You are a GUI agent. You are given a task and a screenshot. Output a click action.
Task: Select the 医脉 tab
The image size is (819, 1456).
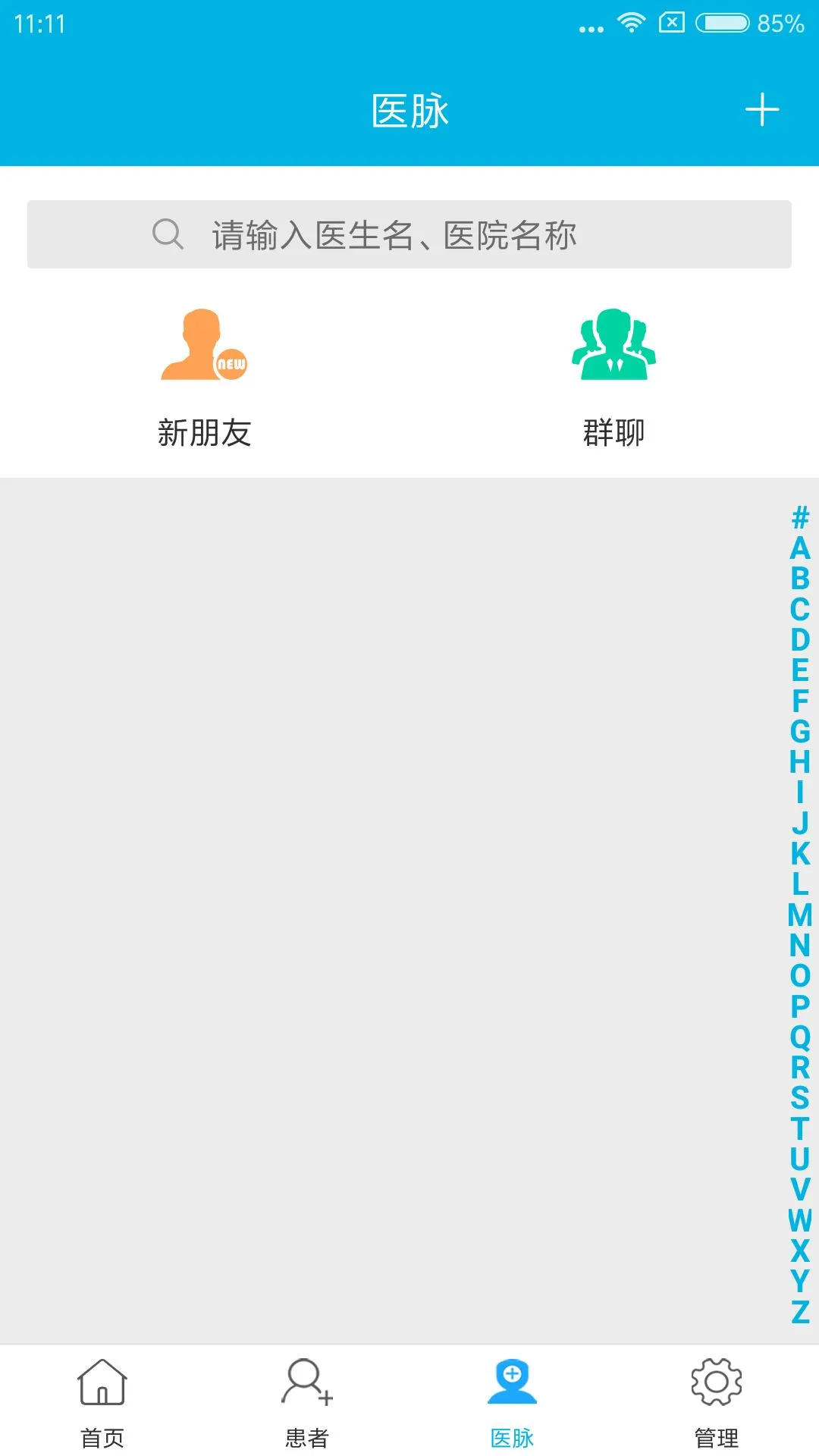[x=512, y=1401]
